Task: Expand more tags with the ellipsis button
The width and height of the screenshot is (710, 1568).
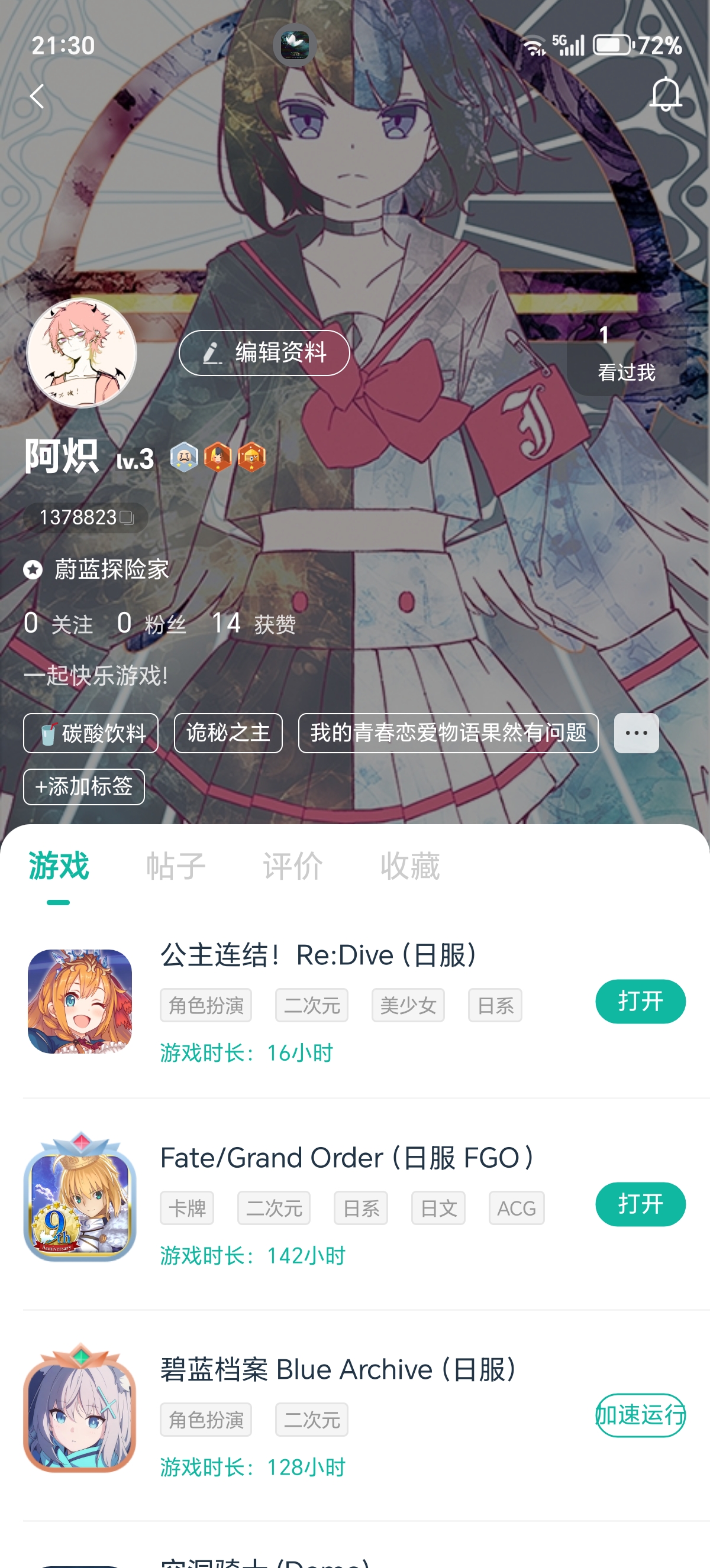Action: click(636, 734)
